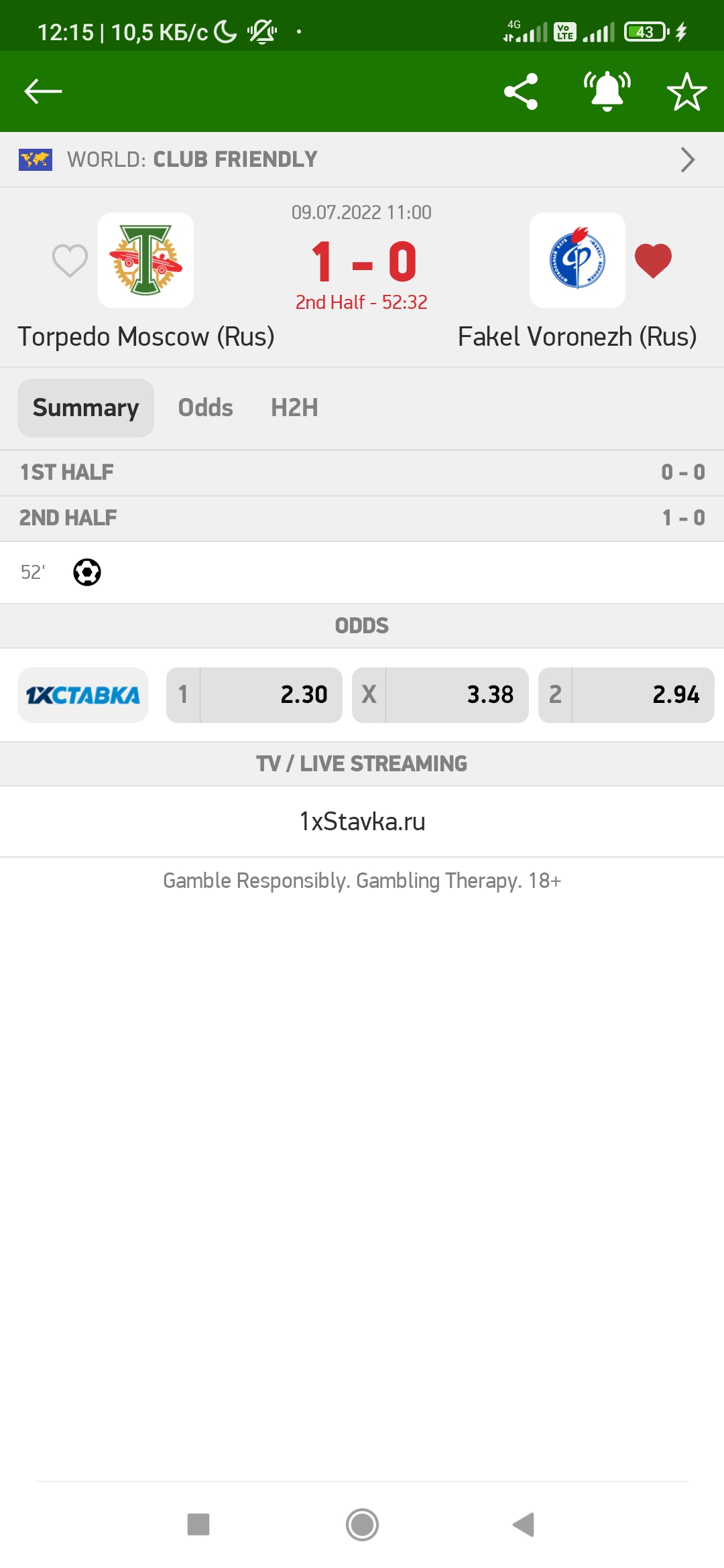Open recent apps via square button

[x=198, y=1524]
